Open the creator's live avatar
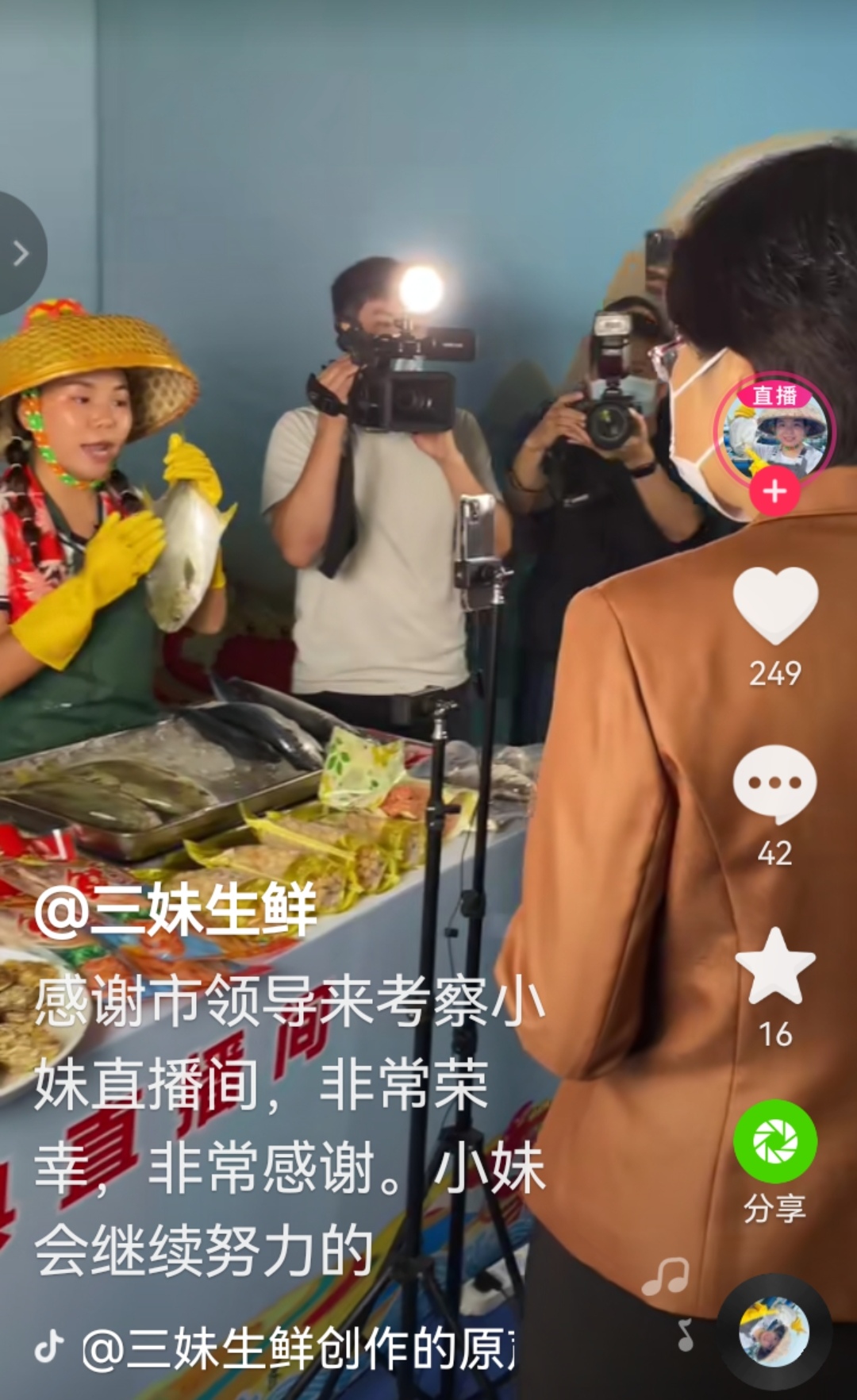Image resolution: width=857 pixels, height=1400 pixels. pos(774,429)
